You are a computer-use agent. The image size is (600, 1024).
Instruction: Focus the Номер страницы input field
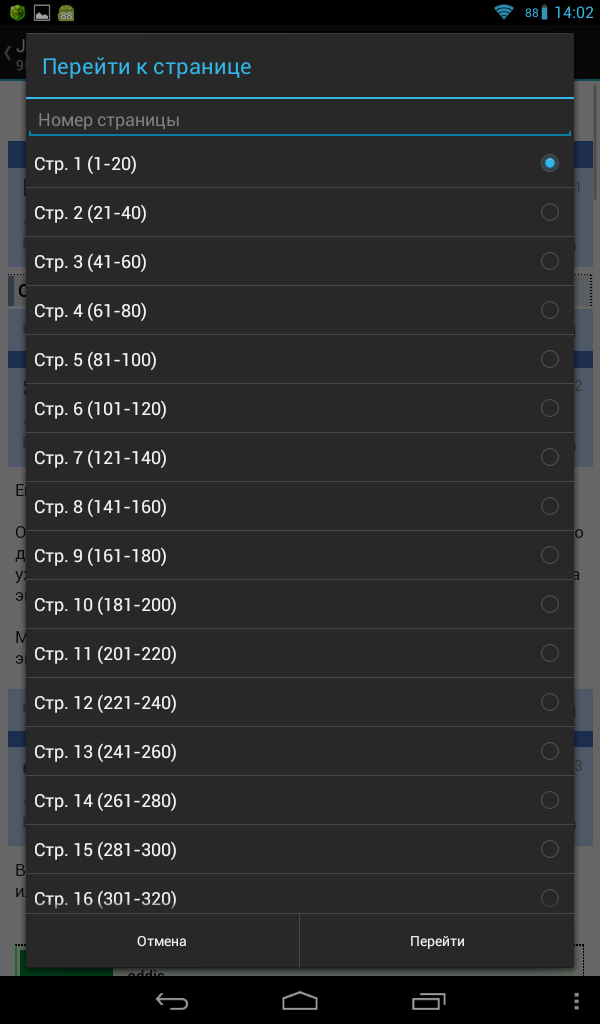(x=300, y=120)
